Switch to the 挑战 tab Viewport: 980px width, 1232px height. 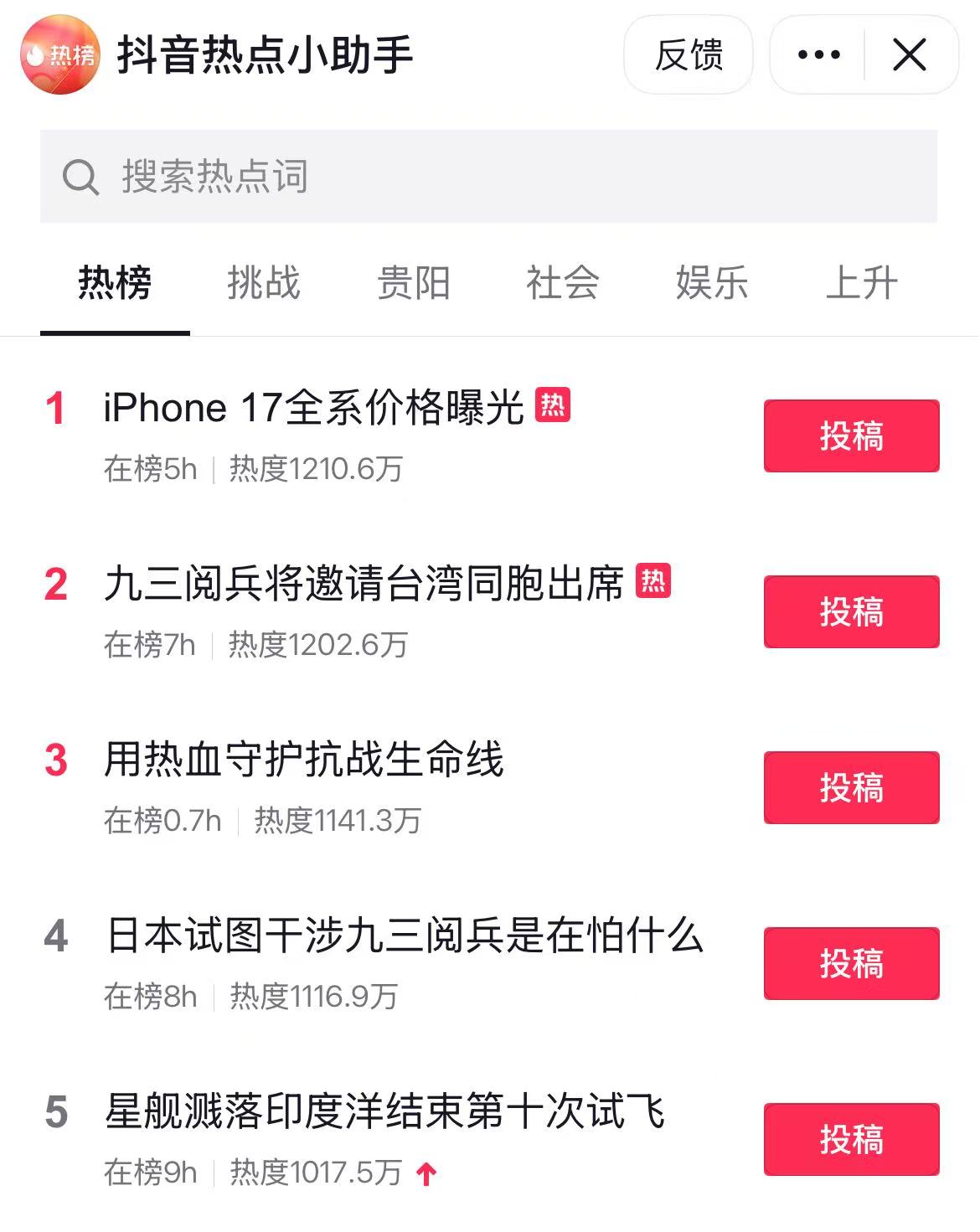(x=264, y=283)
